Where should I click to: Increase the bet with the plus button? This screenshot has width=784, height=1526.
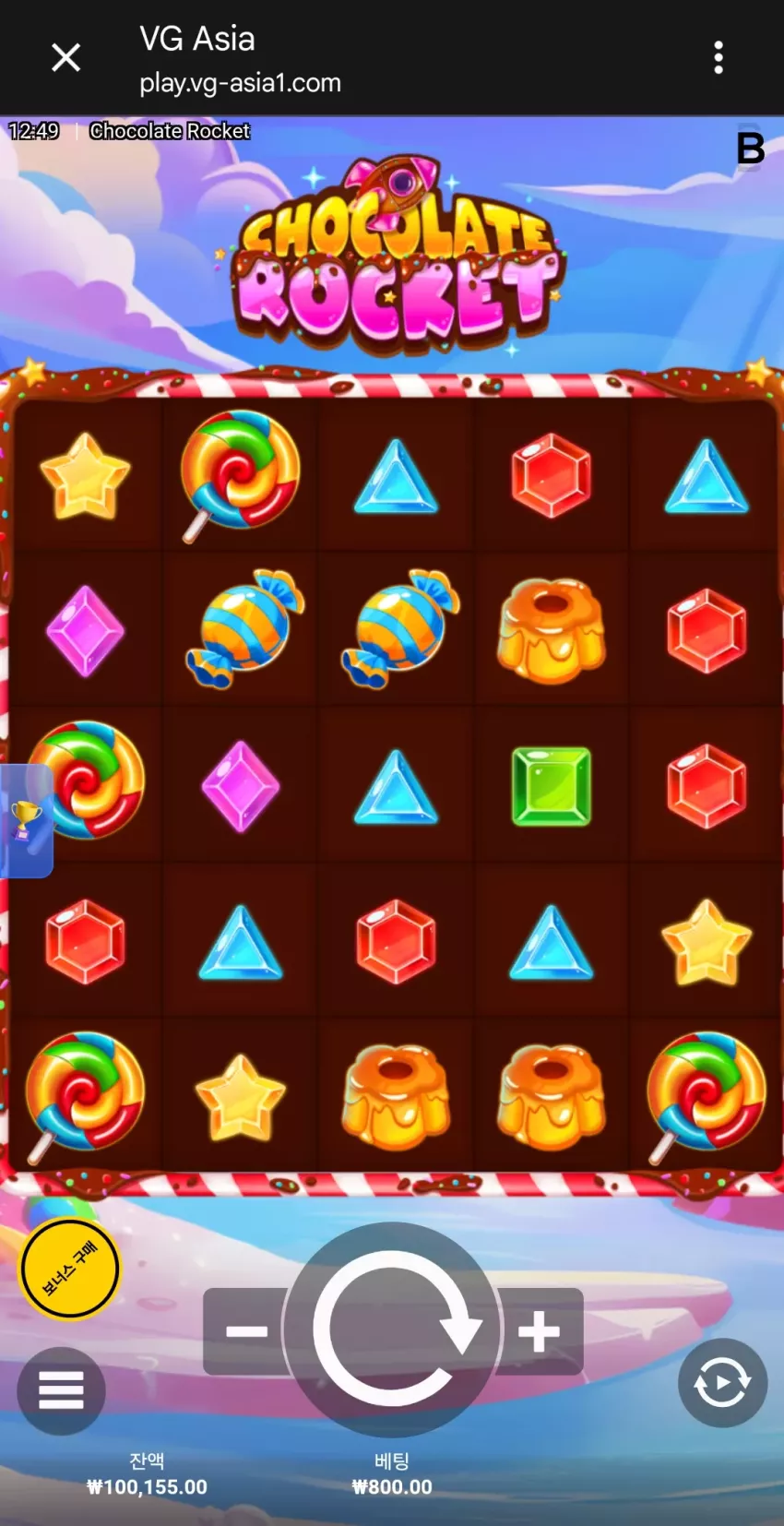click(x=540, y=1330)
